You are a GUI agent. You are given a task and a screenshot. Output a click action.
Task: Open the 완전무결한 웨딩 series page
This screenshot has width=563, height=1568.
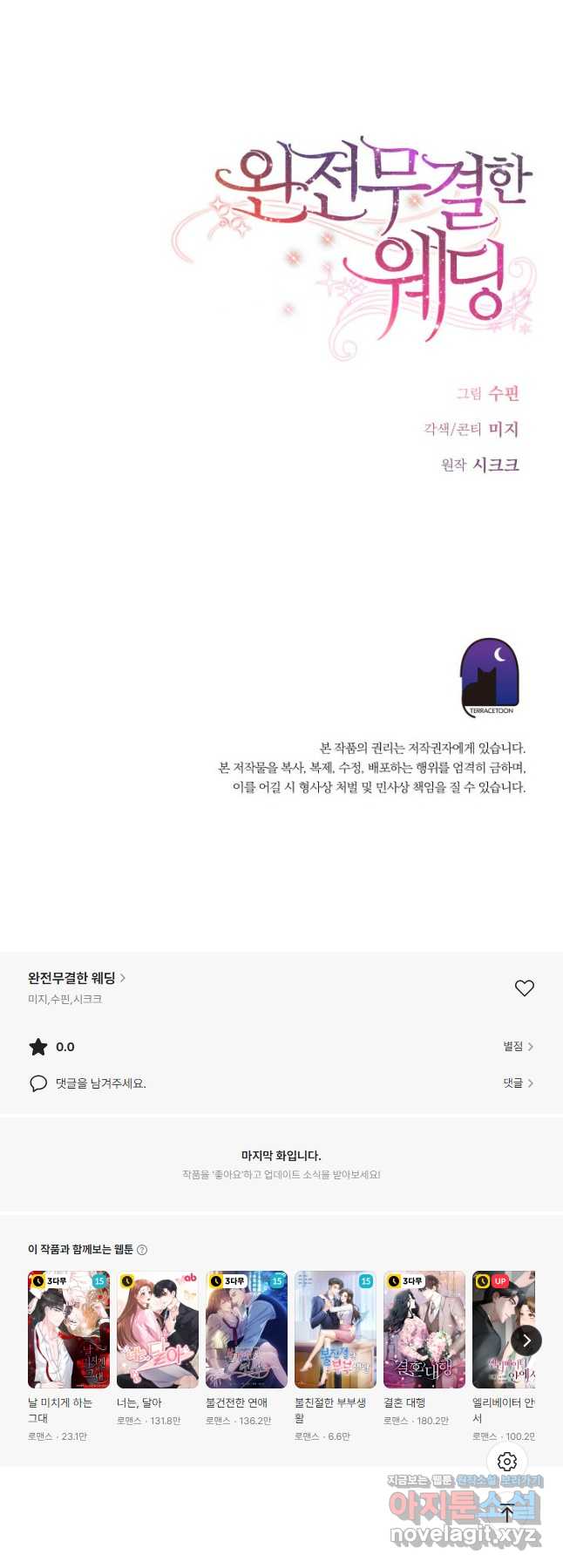point(77,978)
